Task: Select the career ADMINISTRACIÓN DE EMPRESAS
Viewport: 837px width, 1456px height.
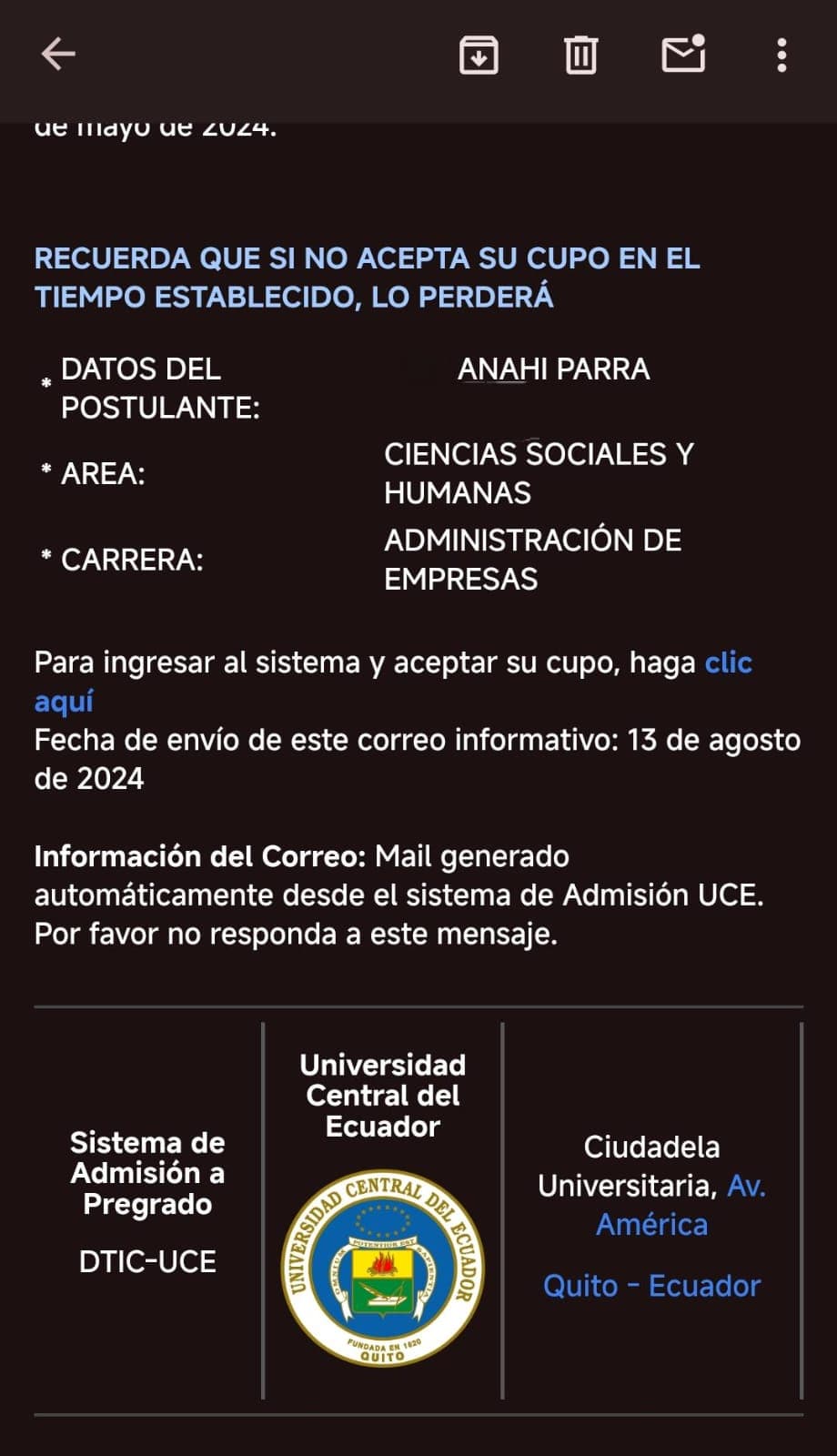Action: pyautogui.click(x=532, y=558)
